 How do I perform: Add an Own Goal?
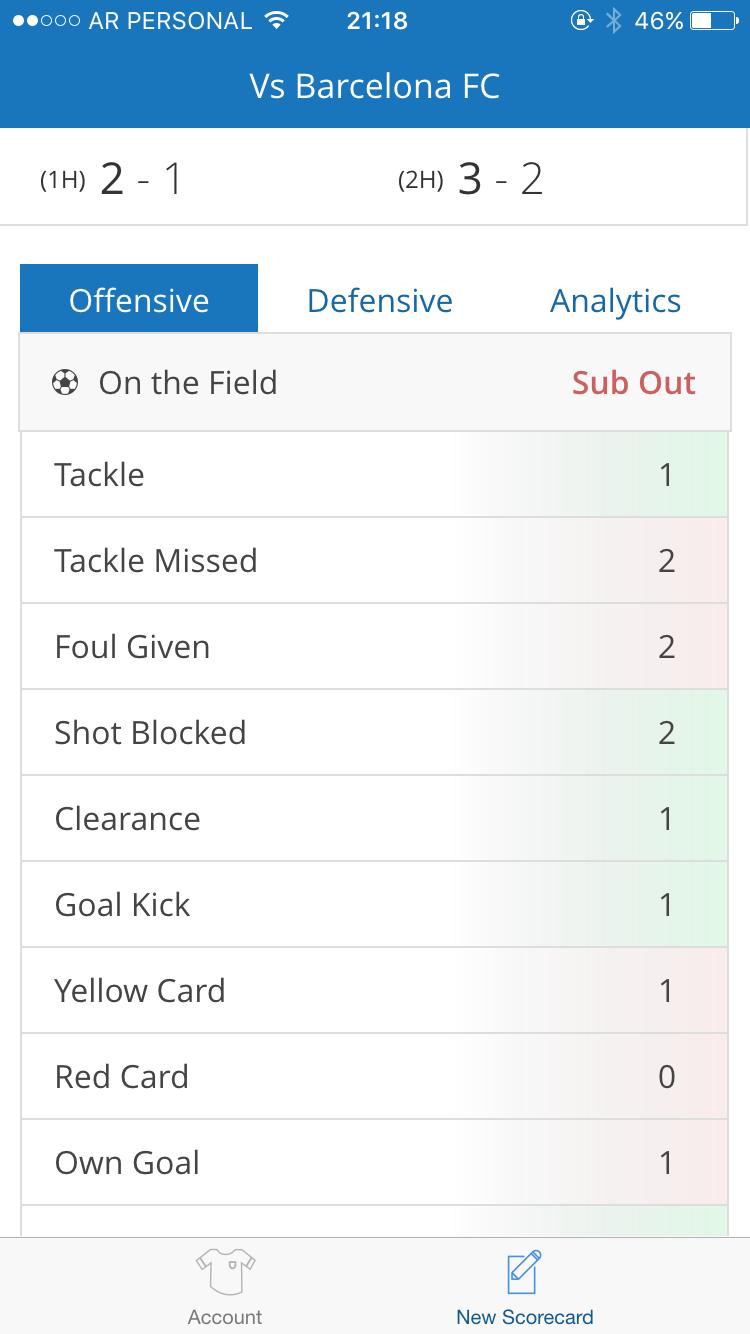tap(374, 1163)
